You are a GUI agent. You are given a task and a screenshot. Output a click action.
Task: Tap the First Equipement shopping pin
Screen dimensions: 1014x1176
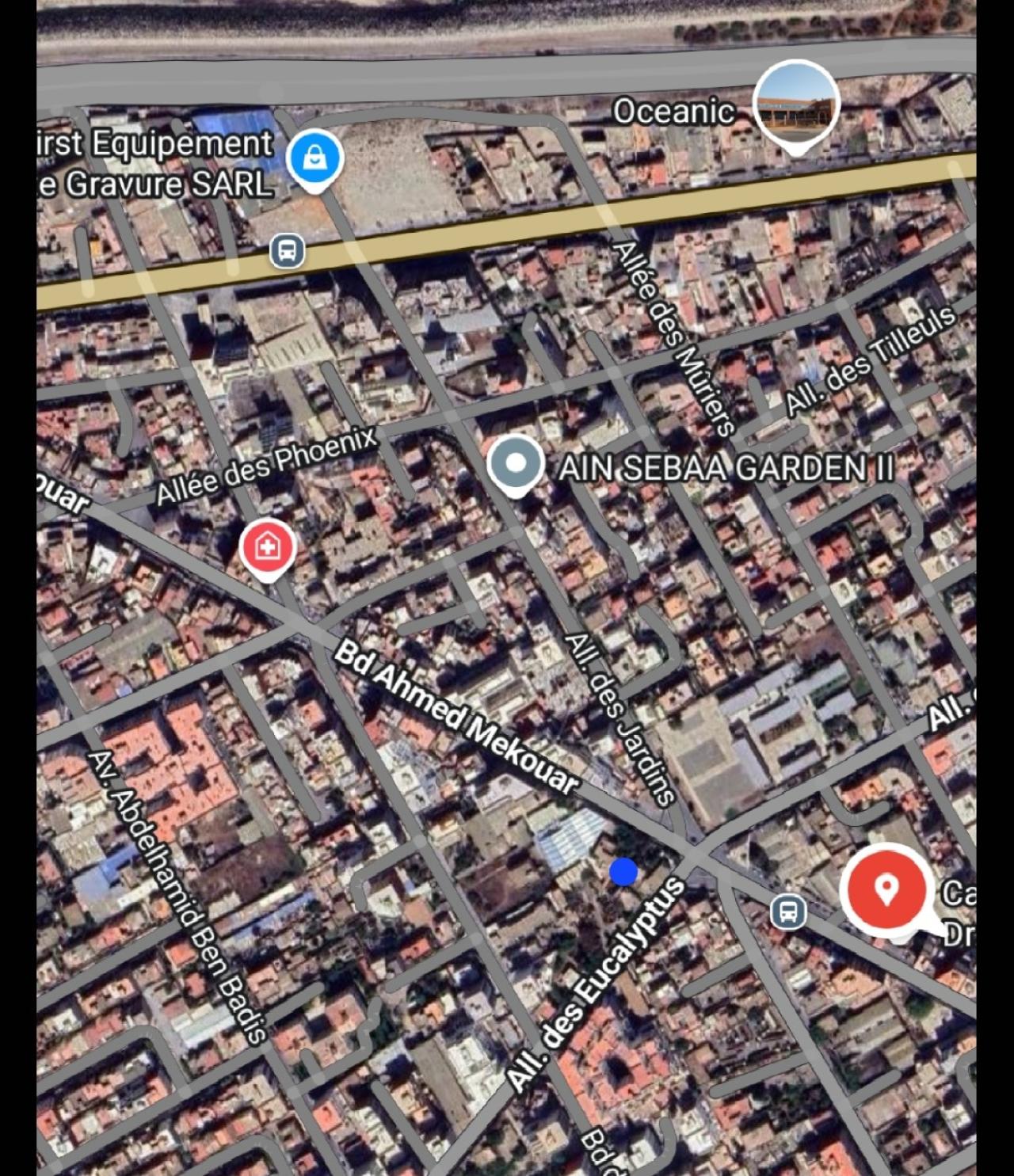[314, 158]
